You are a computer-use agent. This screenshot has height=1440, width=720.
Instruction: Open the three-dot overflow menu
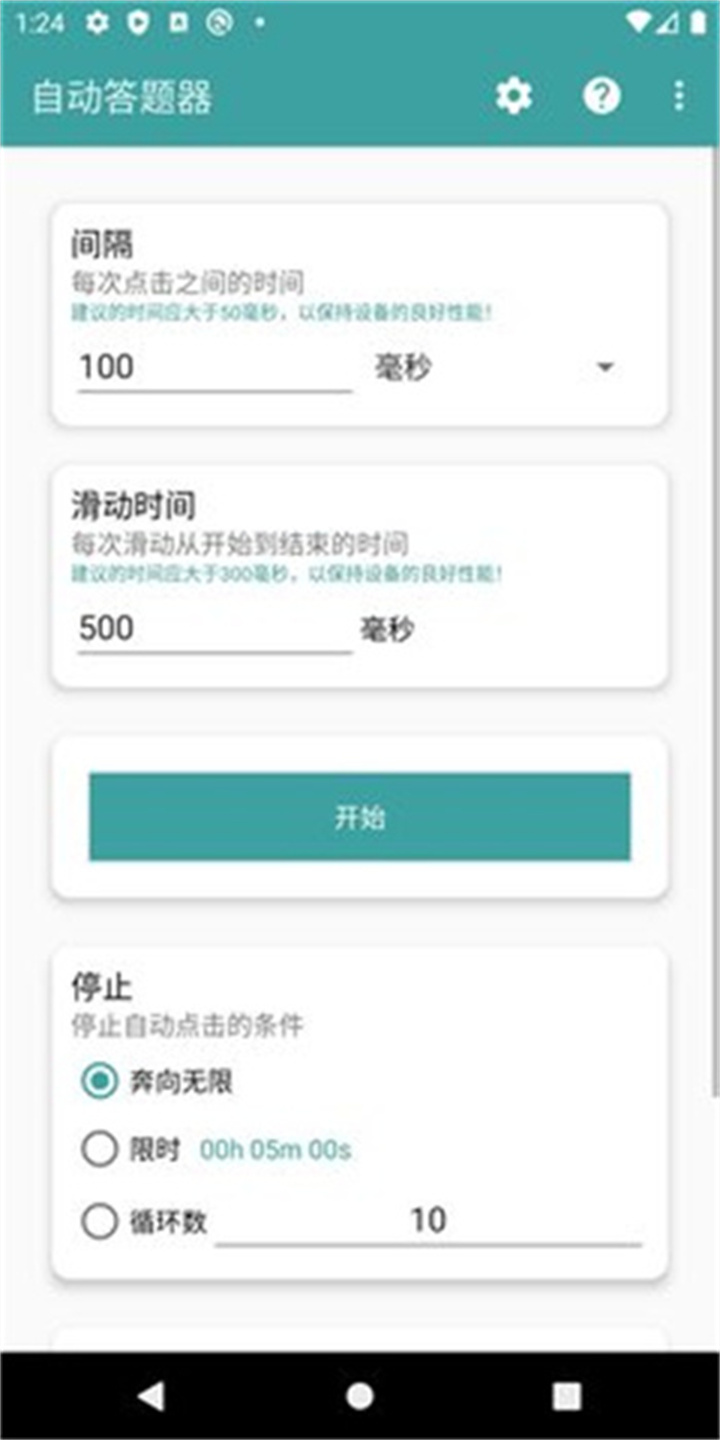[678, 97]
